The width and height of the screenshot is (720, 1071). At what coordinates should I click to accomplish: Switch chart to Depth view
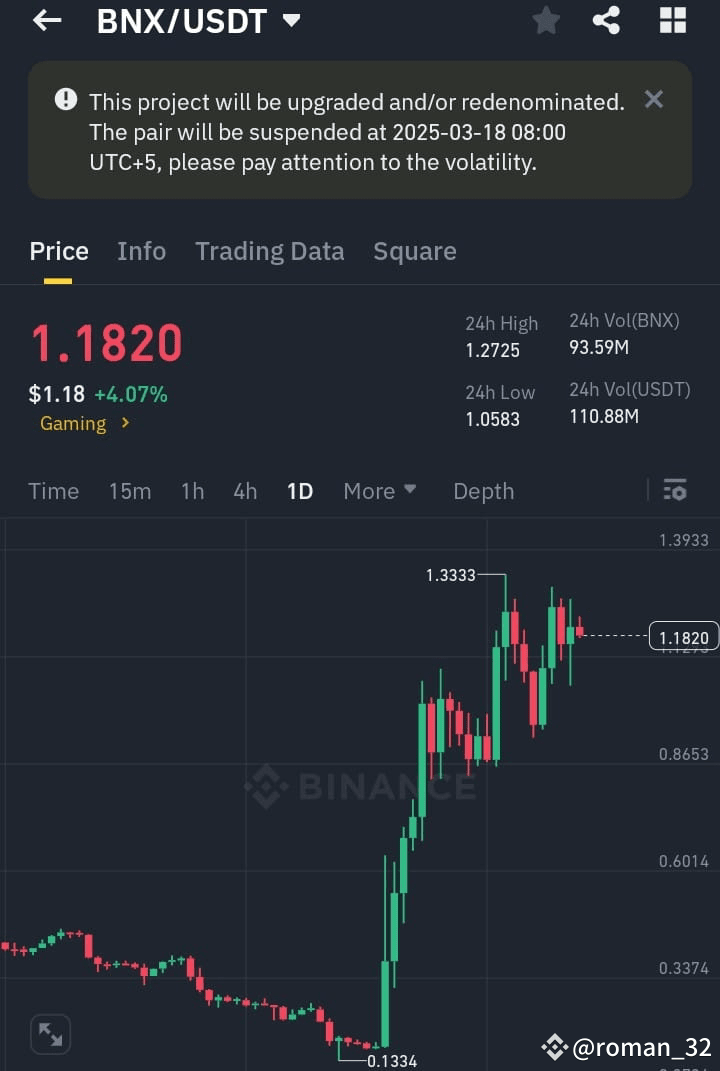483,491
